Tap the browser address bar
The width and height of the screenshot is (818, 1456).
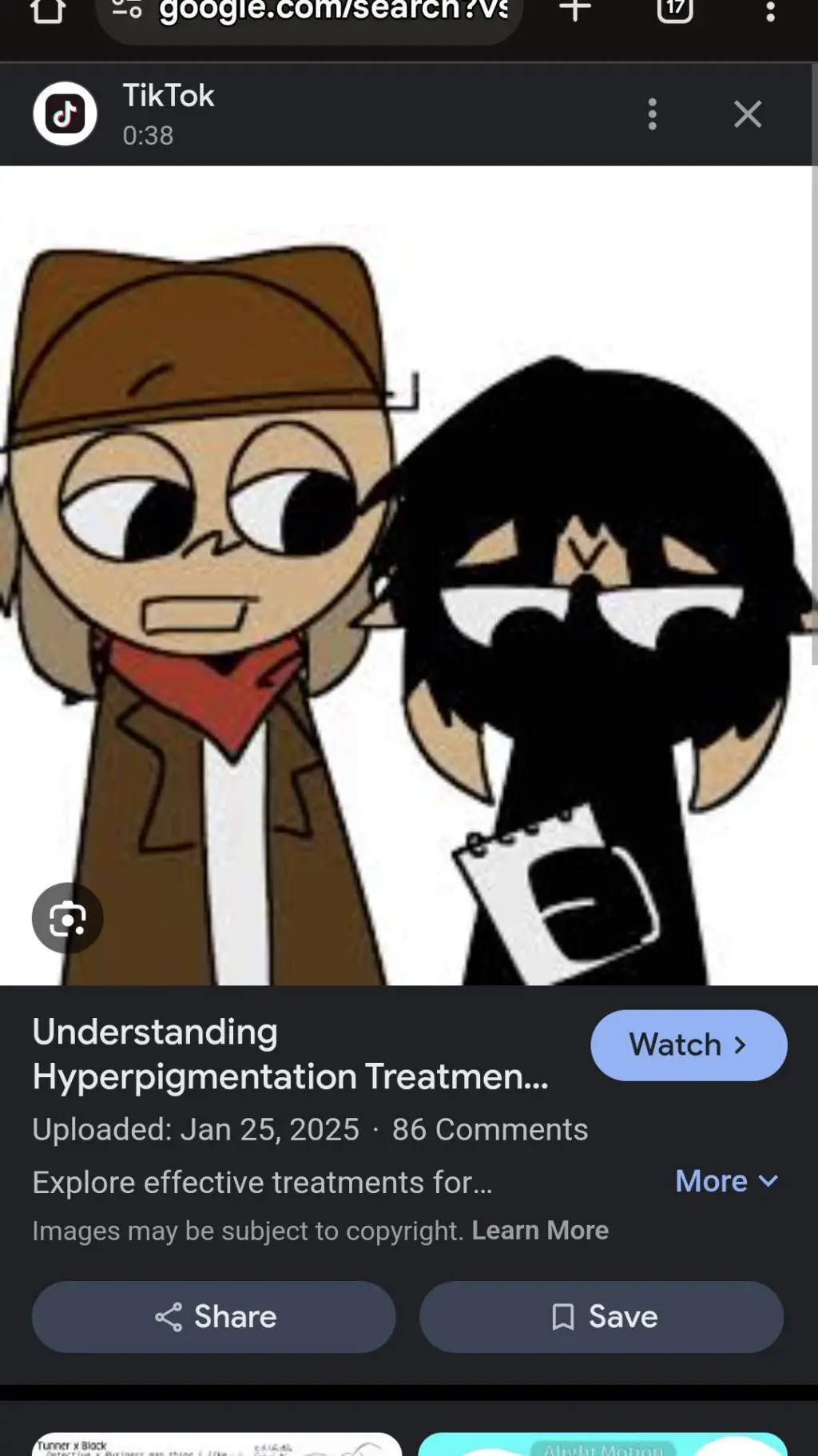(320, 12)
